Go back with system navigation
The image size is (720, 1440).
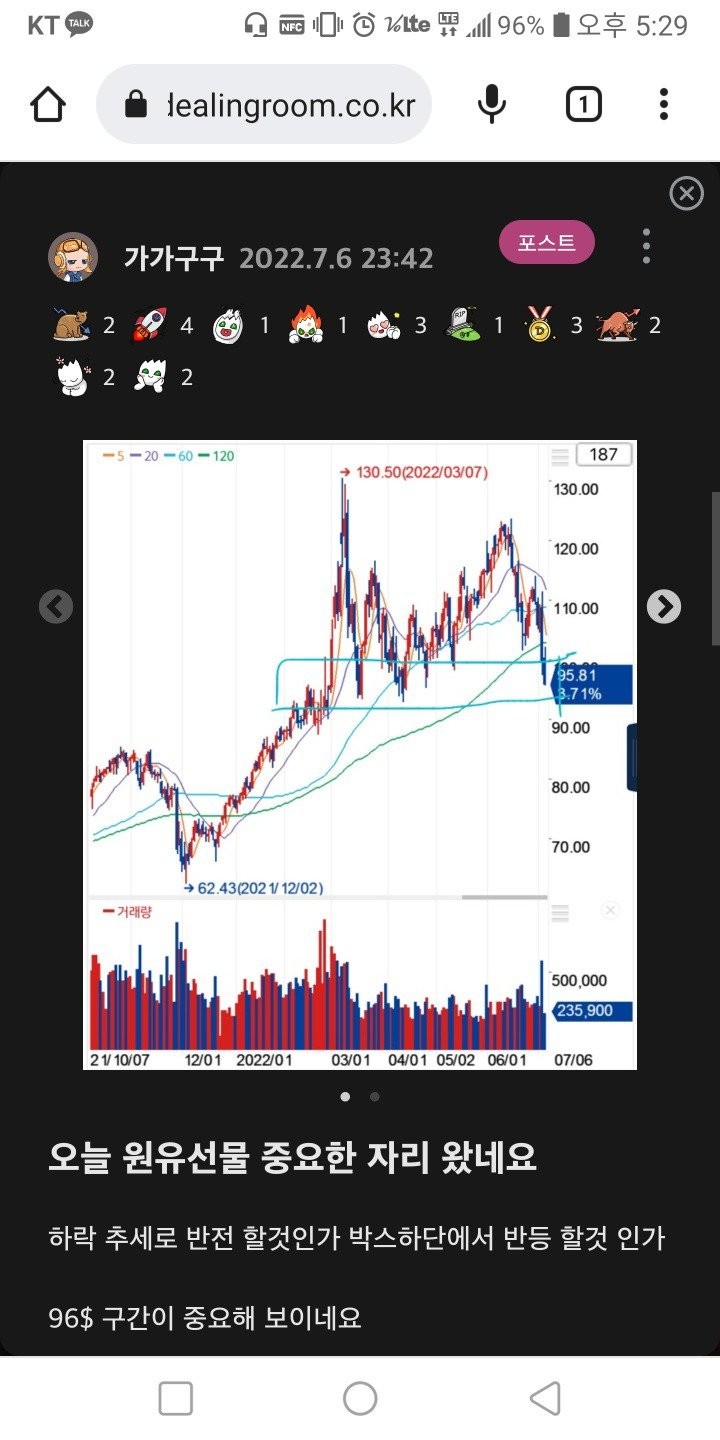544,1398
